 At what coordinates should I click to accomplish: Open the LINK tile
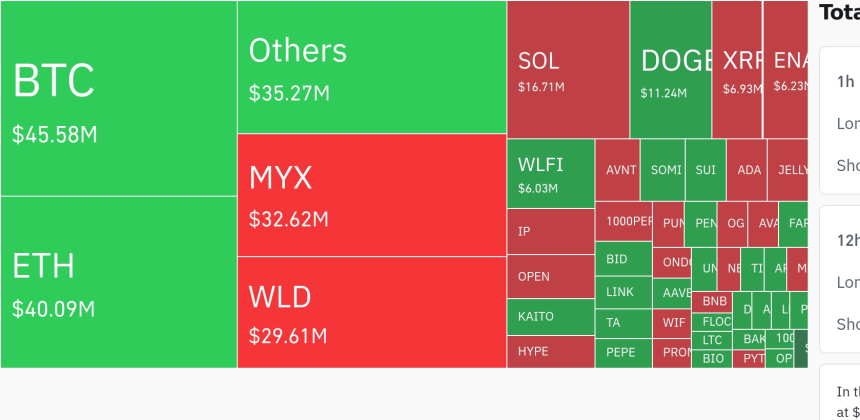pyautogui.click(x=623, y=292)
